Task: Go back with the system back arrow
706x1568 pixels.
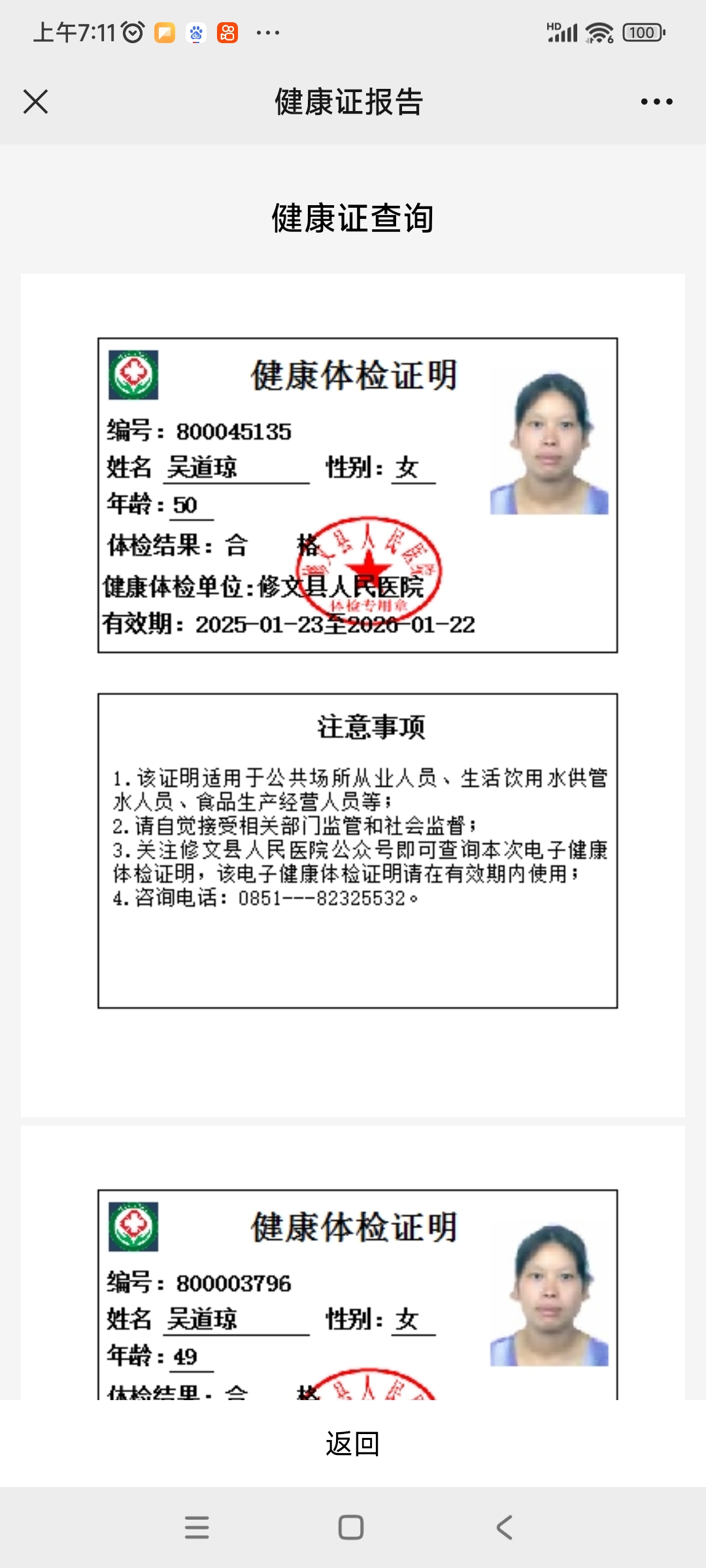Action: pos(504,1527)
